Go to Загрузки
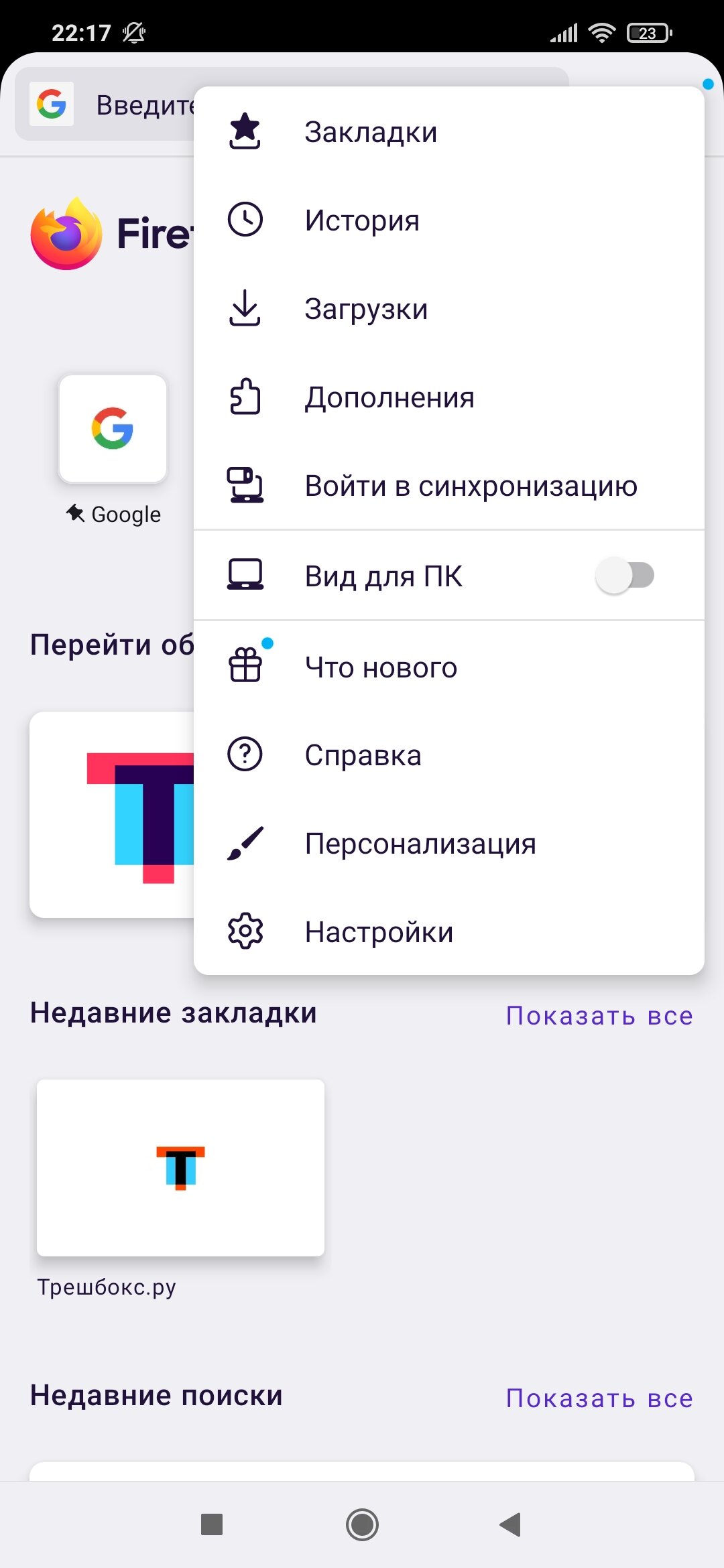The height and width of the screenshot is (1568, 724). coord(449,309)
